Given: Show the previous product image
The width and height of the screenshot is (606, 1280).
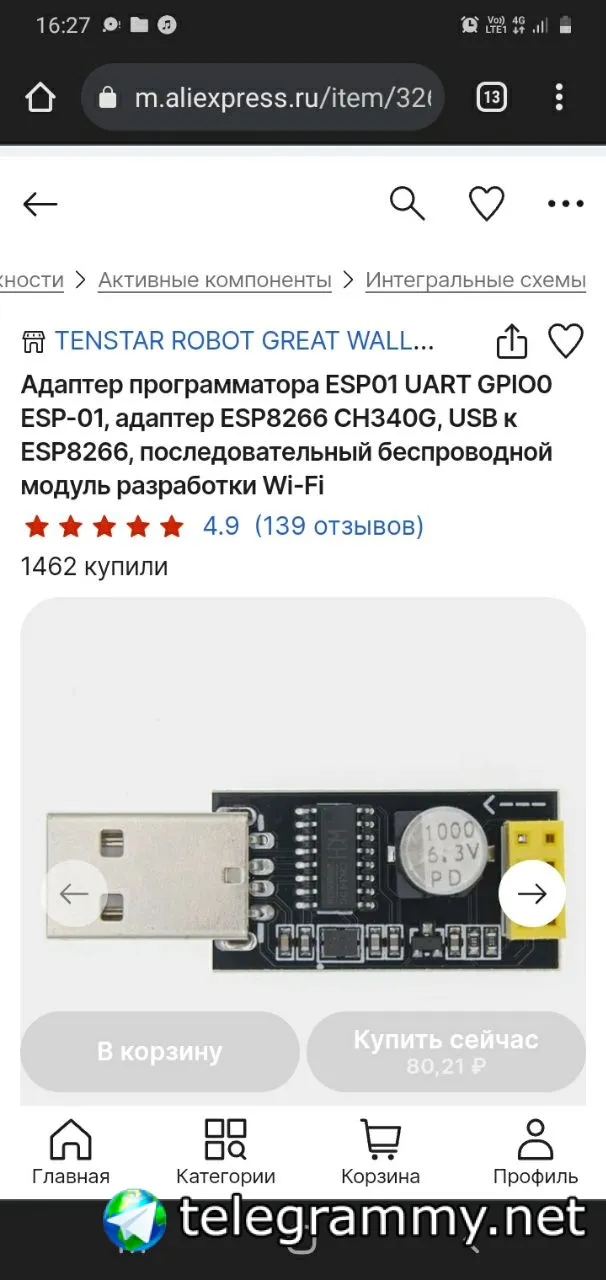Looking at the screenshot, I should pos(74,893).
